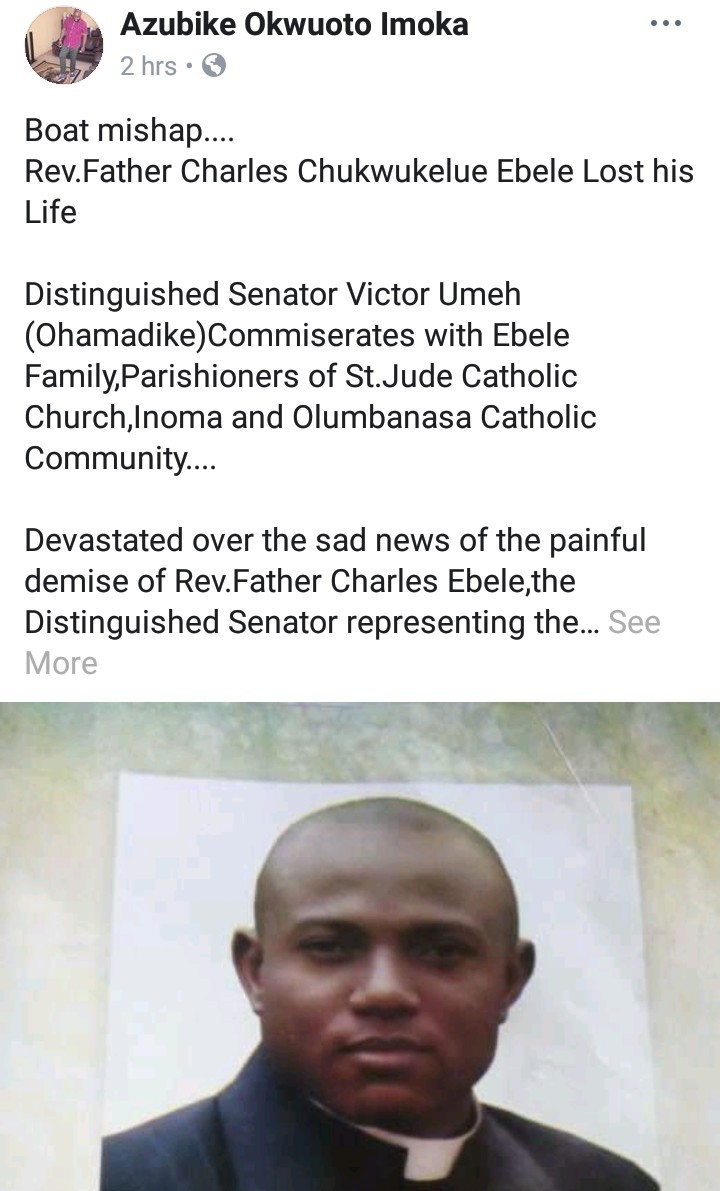Tap the name Azubike Okwuoto Imoka
Viewport: 720px width, 1191px height.
(294, 24)
